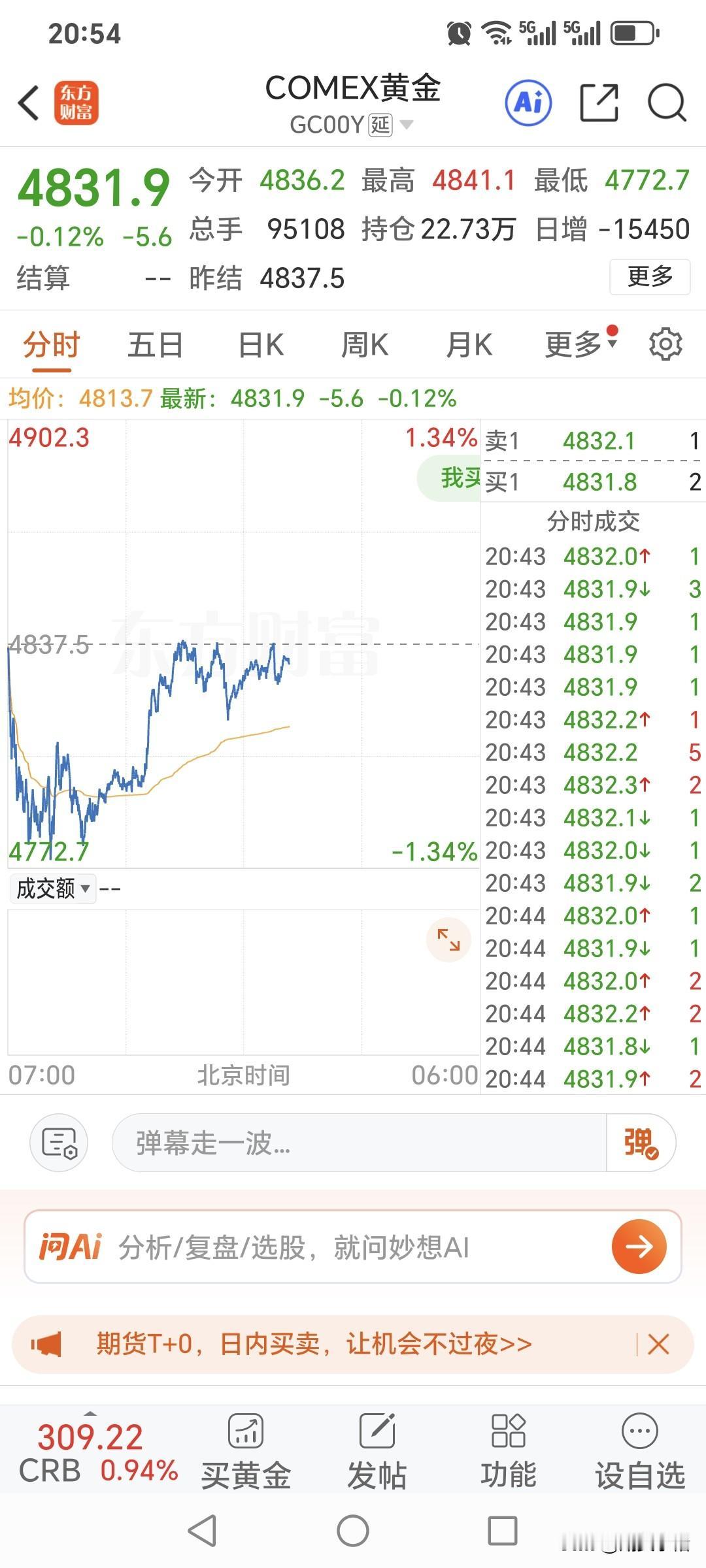Screen dimensions: 706x1568
Task: Switch to the 五日 tab
Action: 155,344
